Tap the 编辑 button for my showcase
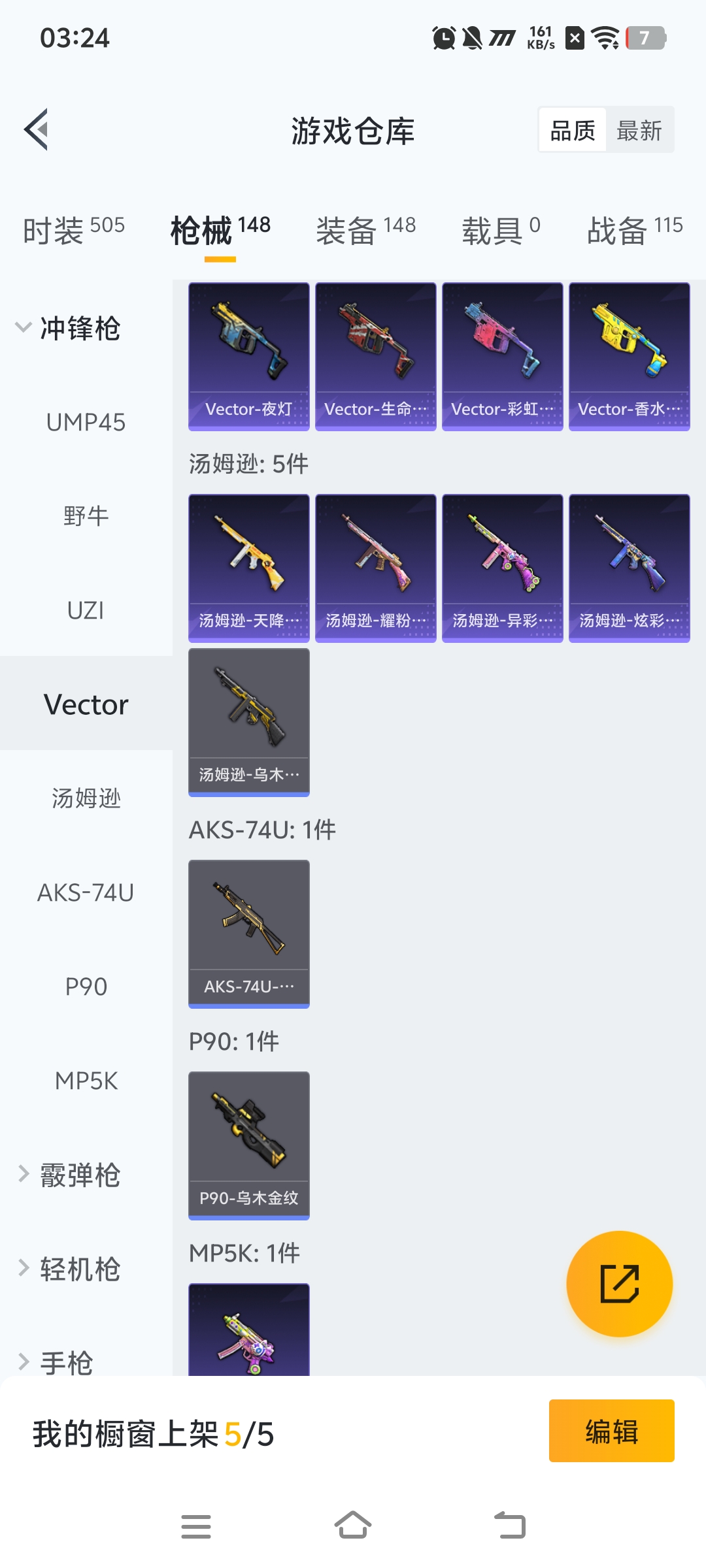The image size is (706, 1568). [x=611, y=1431]
